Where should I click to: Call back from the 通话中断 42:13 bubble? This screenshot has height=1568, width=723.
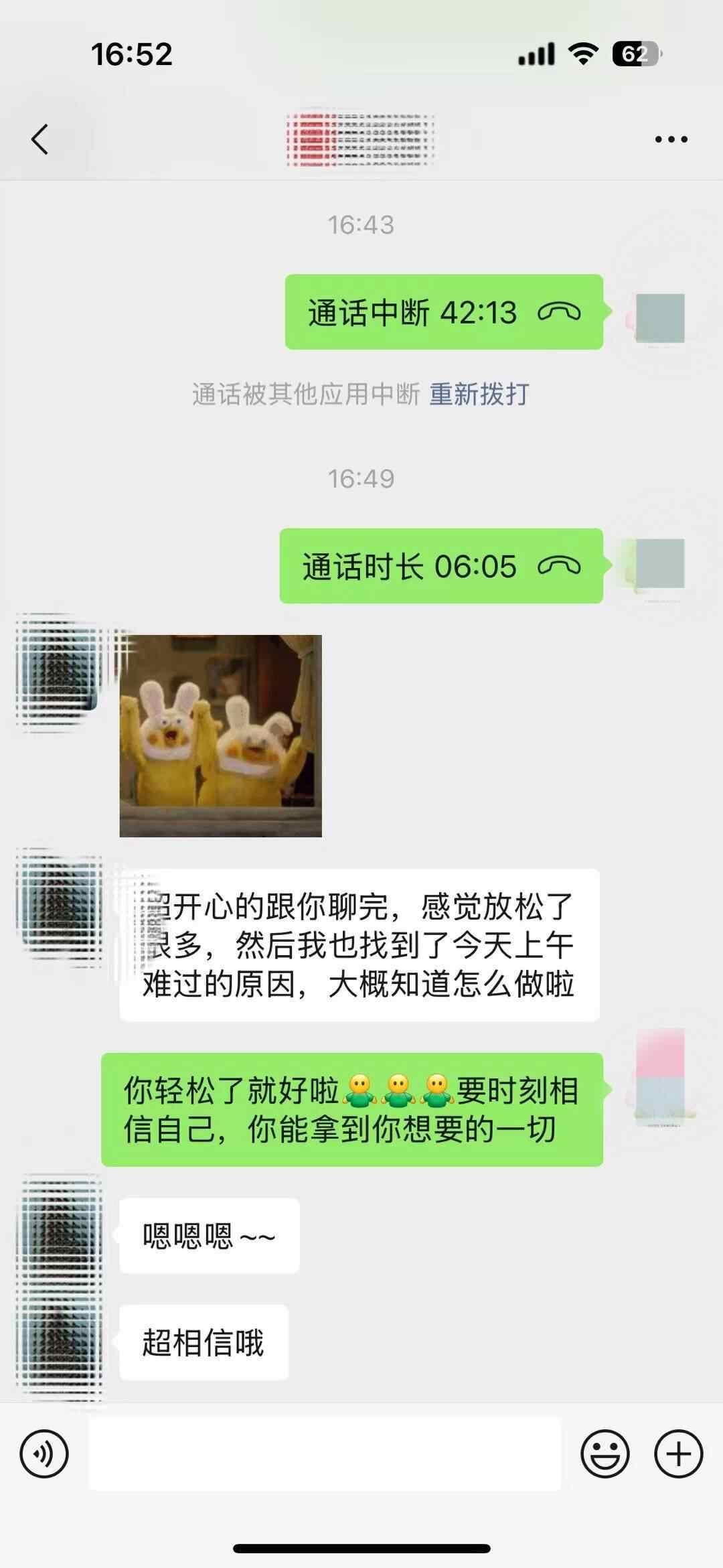tap(444, 312)
